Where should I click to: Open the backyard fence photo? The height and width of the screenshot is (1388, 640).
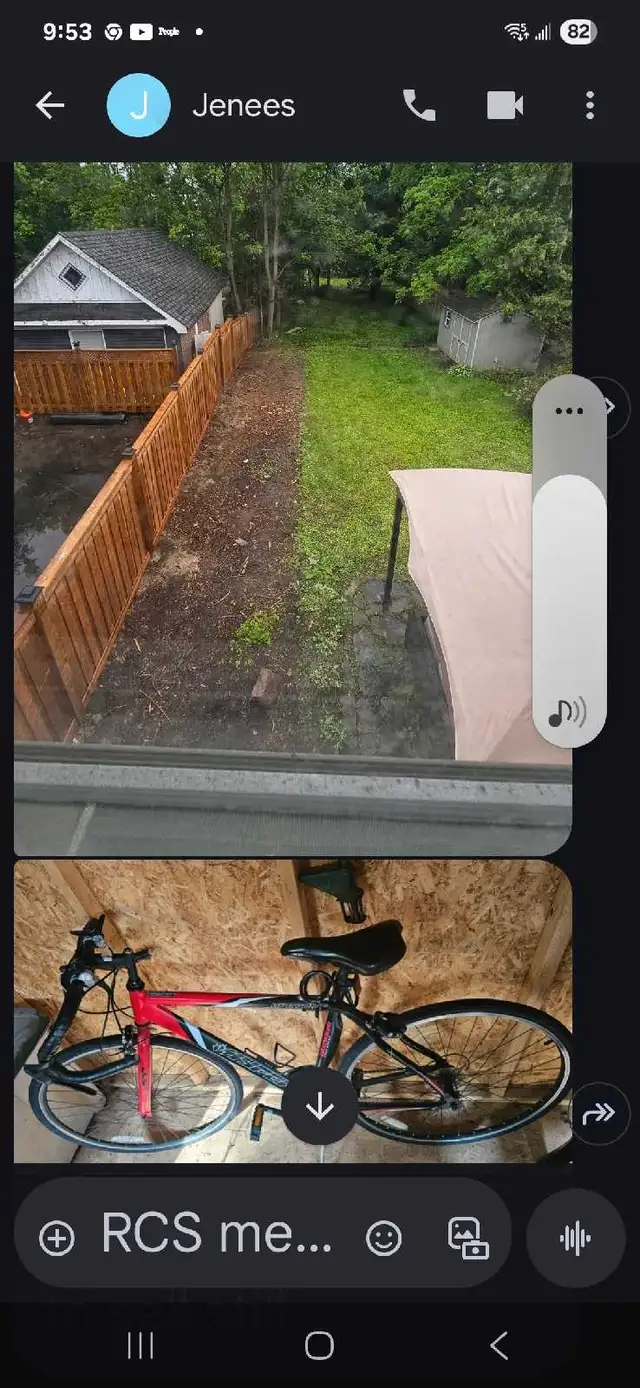293,509
